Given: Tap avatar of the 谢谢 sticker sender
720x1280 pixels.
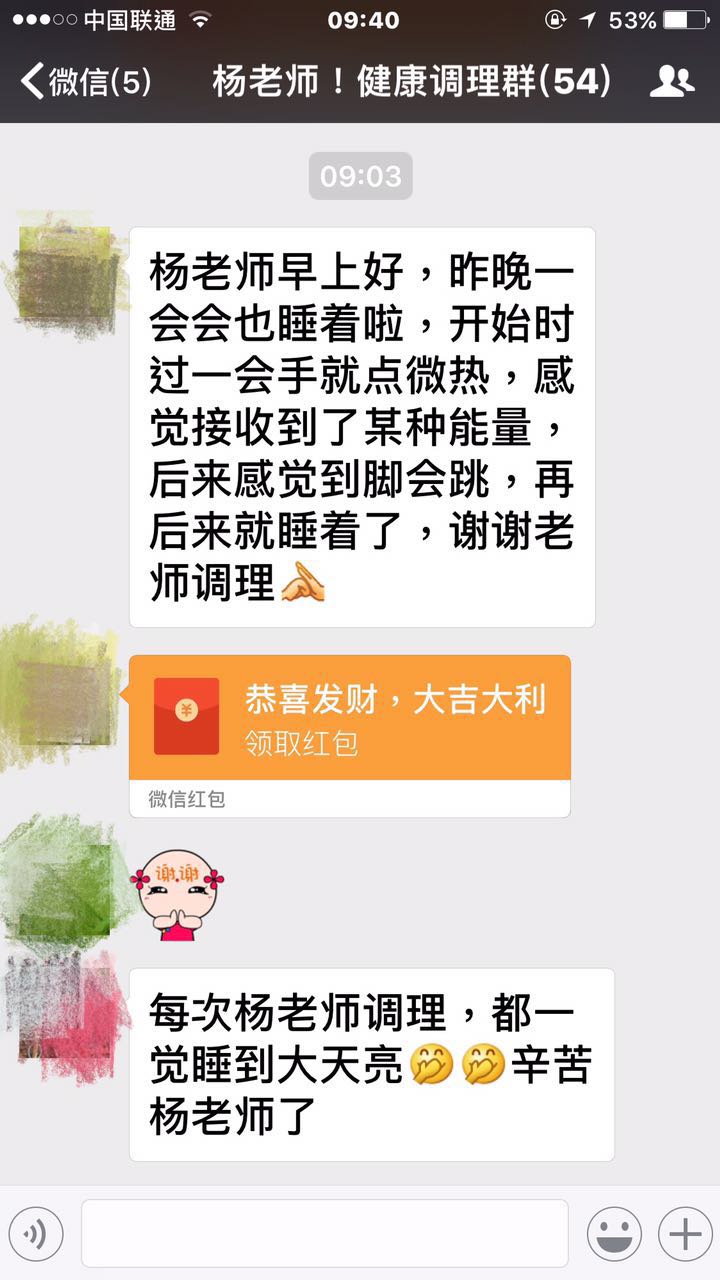Looking at the screenshot, I should click(x=66, y=882).
